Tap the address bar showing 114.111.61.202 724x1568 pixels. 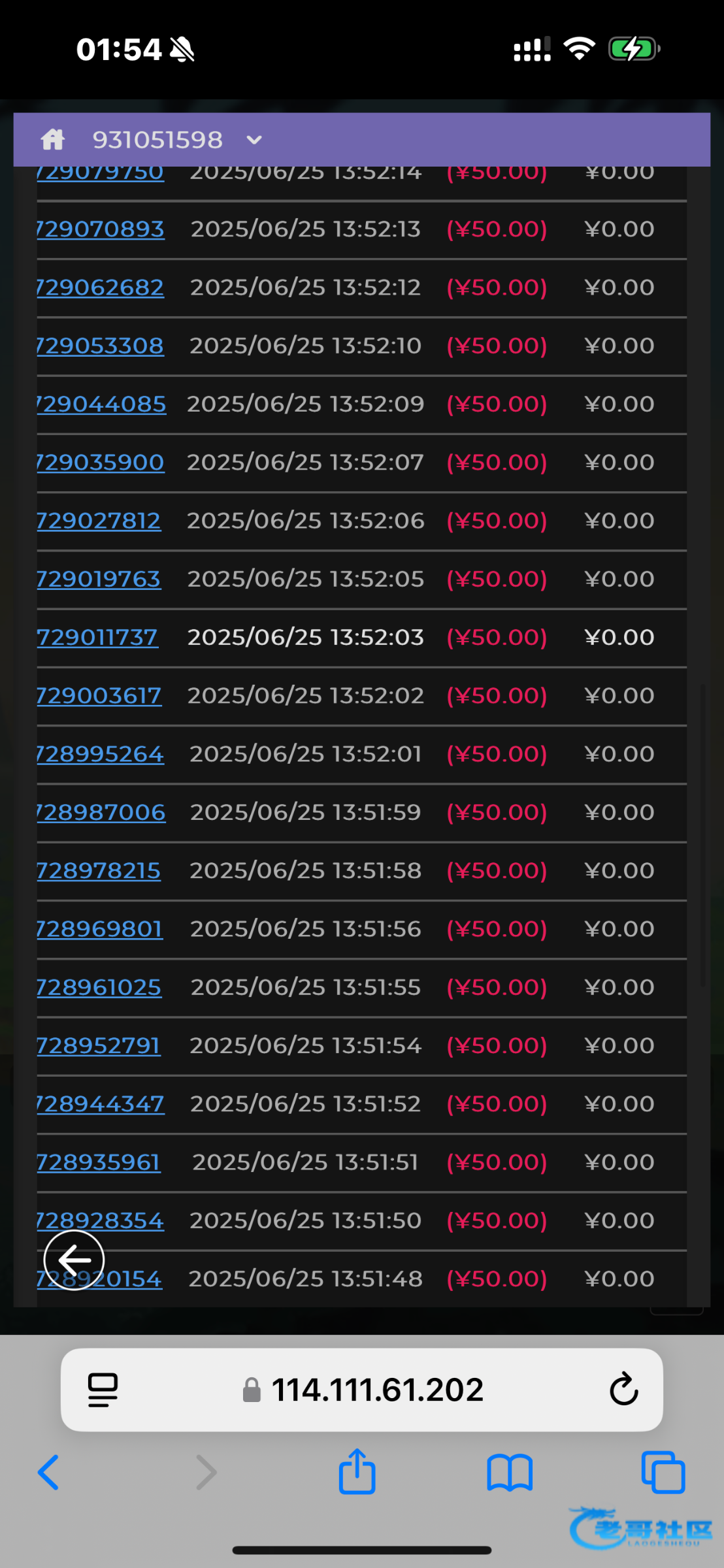click(376, 1390)
